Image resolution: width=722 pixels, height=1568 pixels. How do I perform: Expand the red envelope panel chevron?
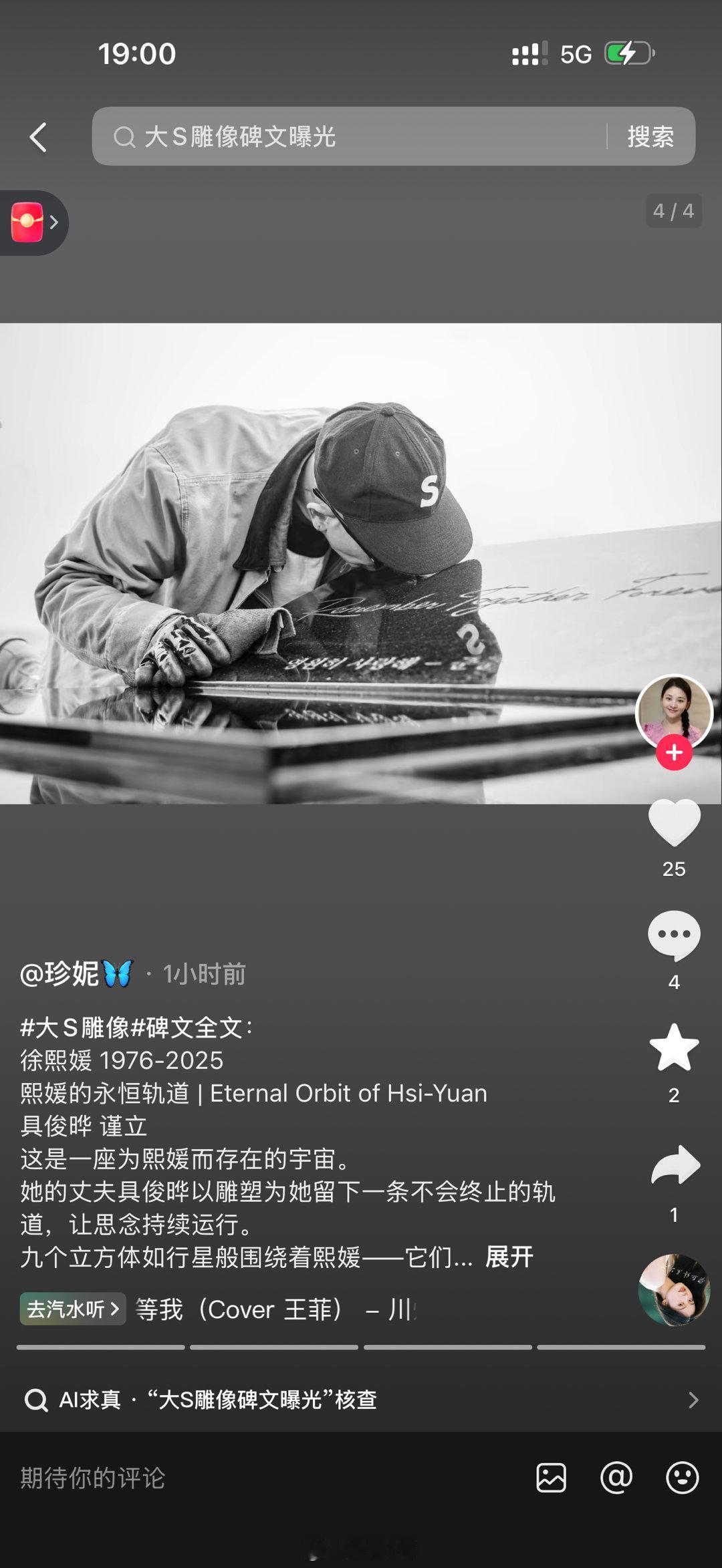click(55, 222)
